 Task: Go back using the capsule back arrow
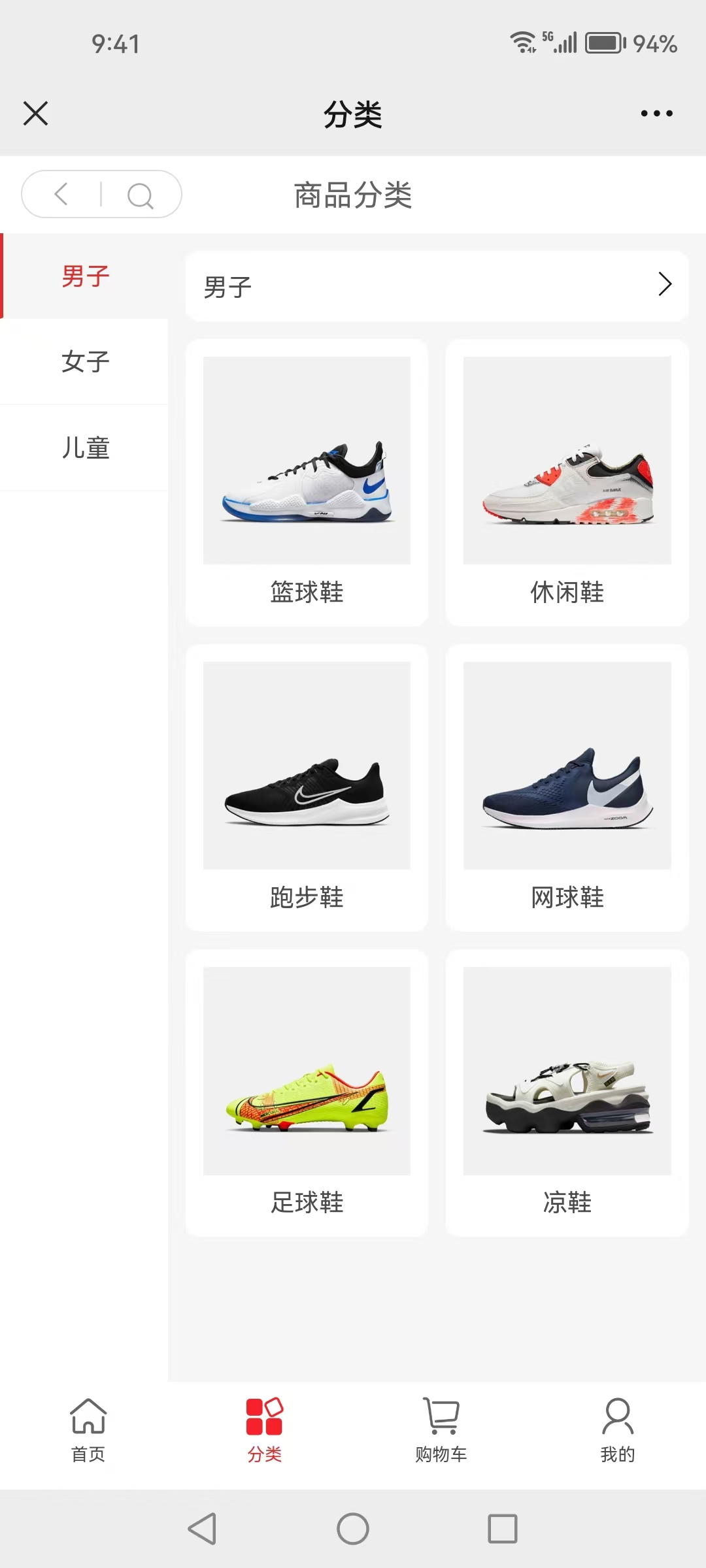[61, 194]
